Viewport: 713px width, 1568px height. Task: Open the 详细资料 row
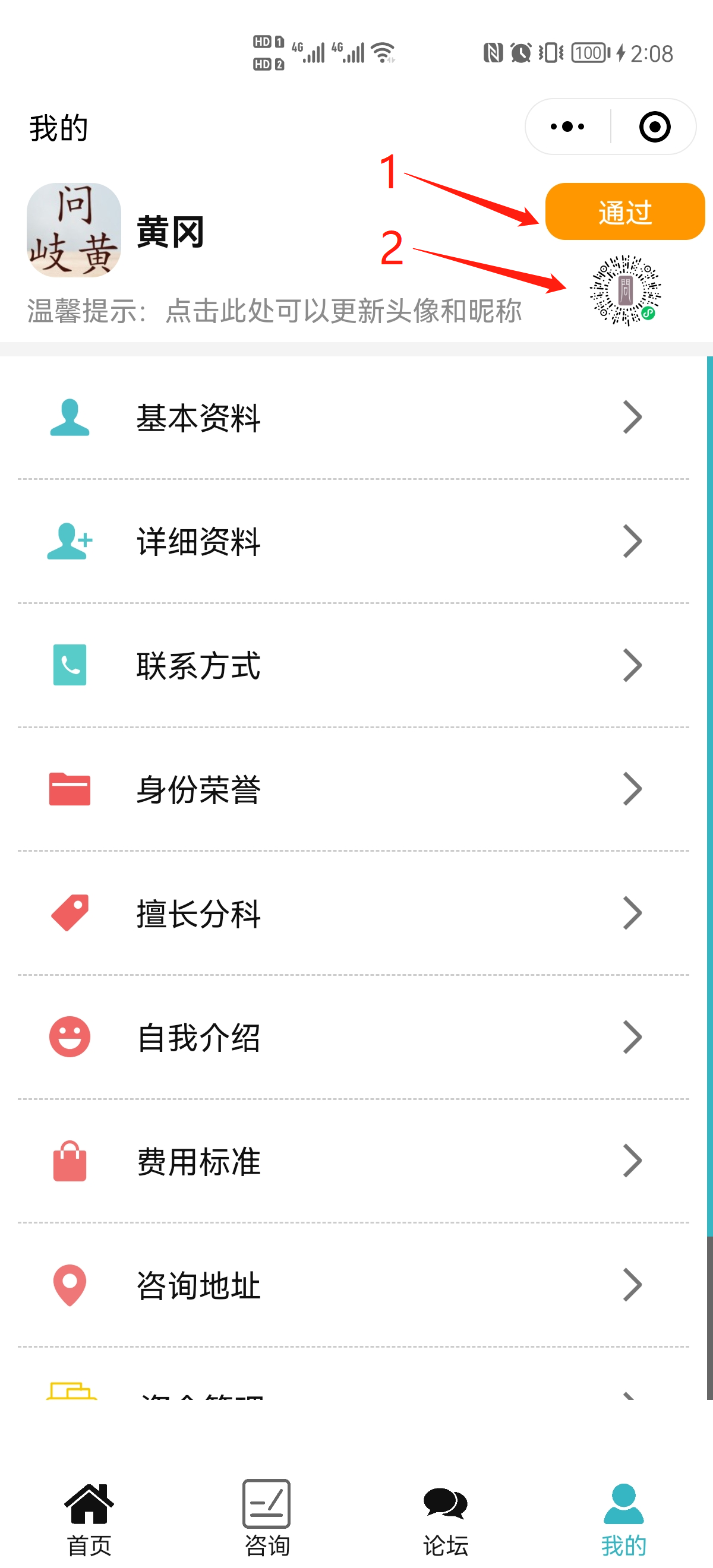coord(353,541)
